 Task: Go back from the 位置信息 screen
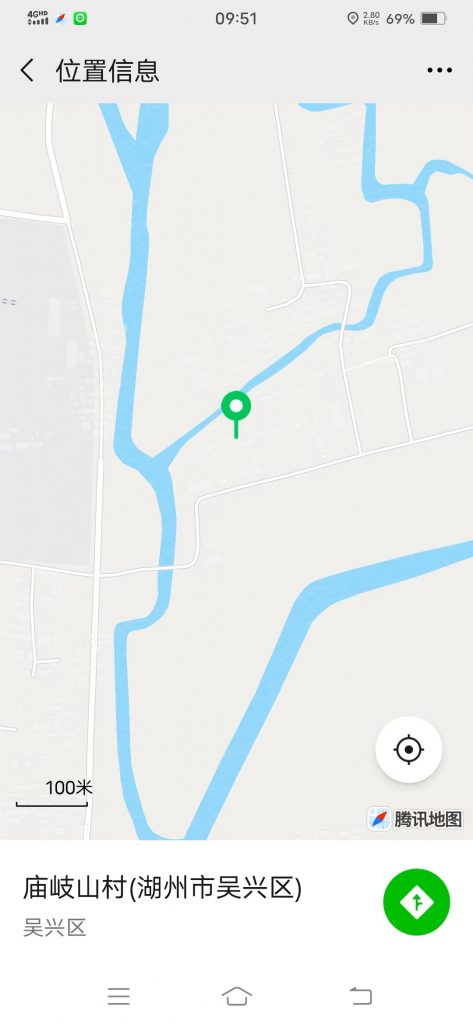(x=27, y=71)
